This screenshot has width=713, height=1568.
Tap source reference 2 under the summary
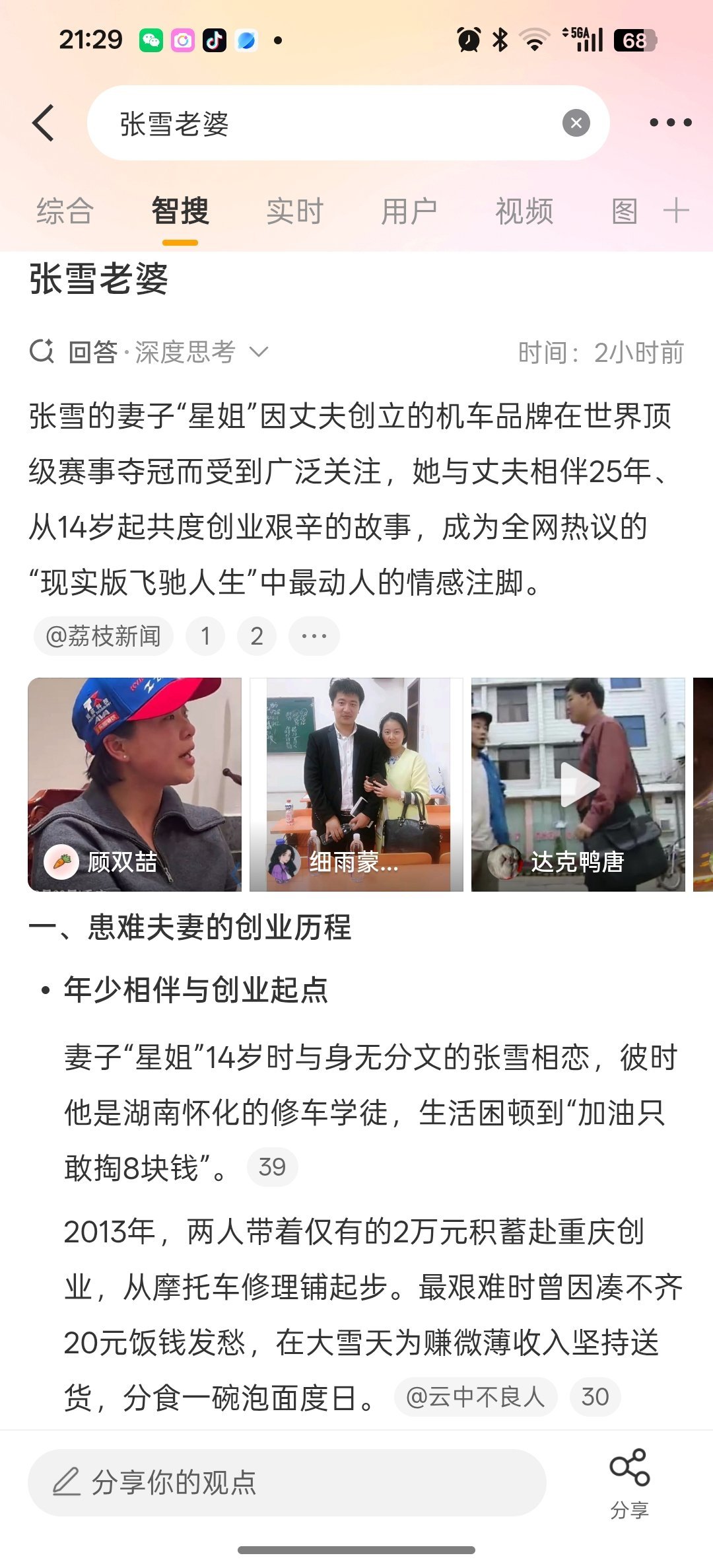257,635
